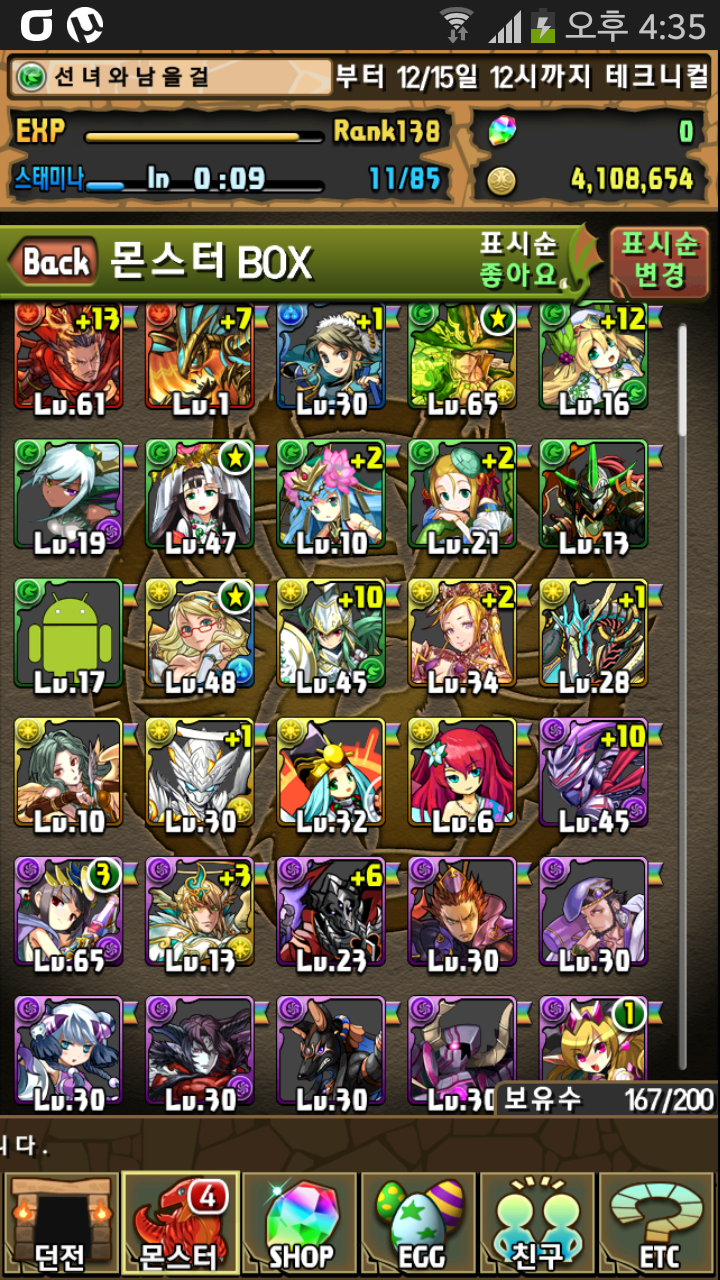Open the ETC tab

(659, 1225)
